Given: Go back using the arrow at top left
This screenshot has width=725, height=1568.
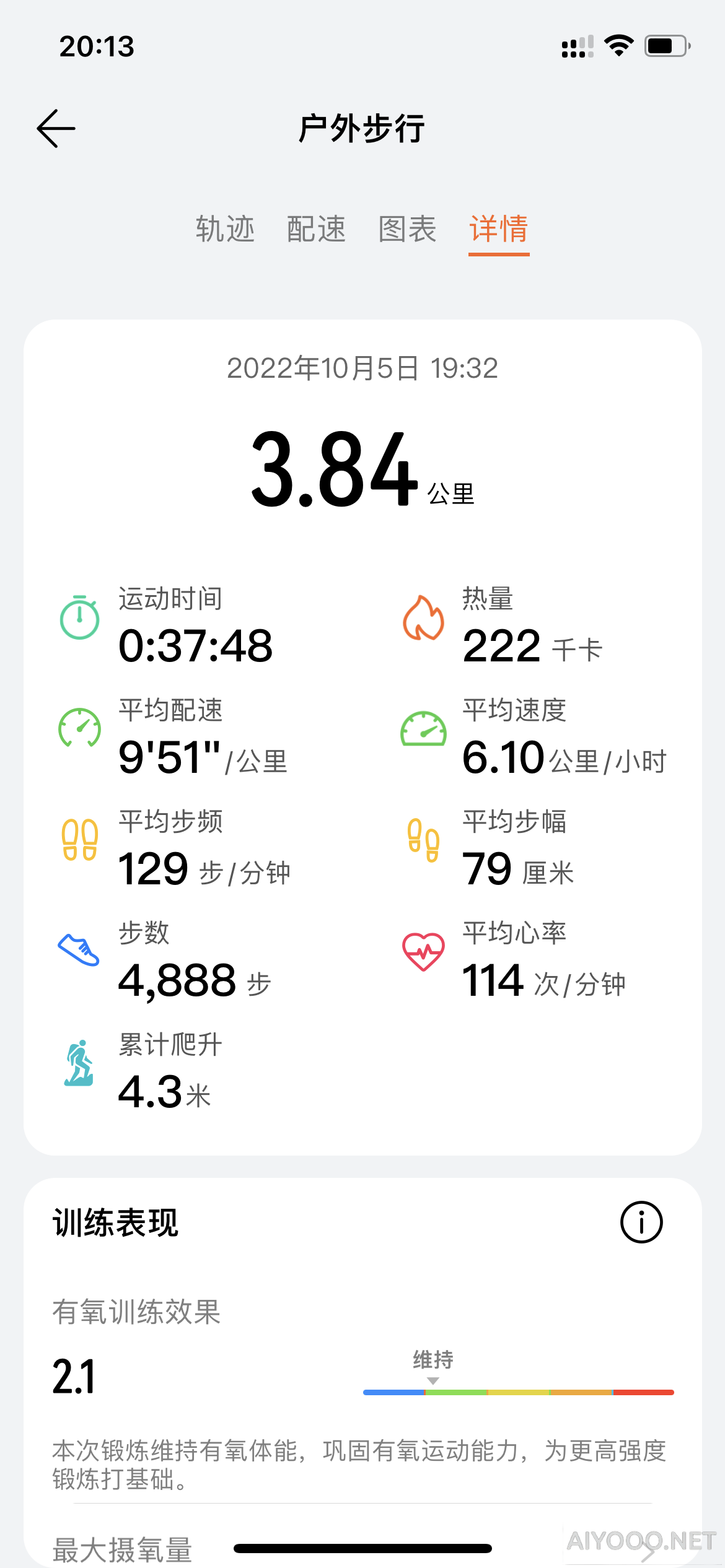Looking at the screenshot, I should [56, 128].
